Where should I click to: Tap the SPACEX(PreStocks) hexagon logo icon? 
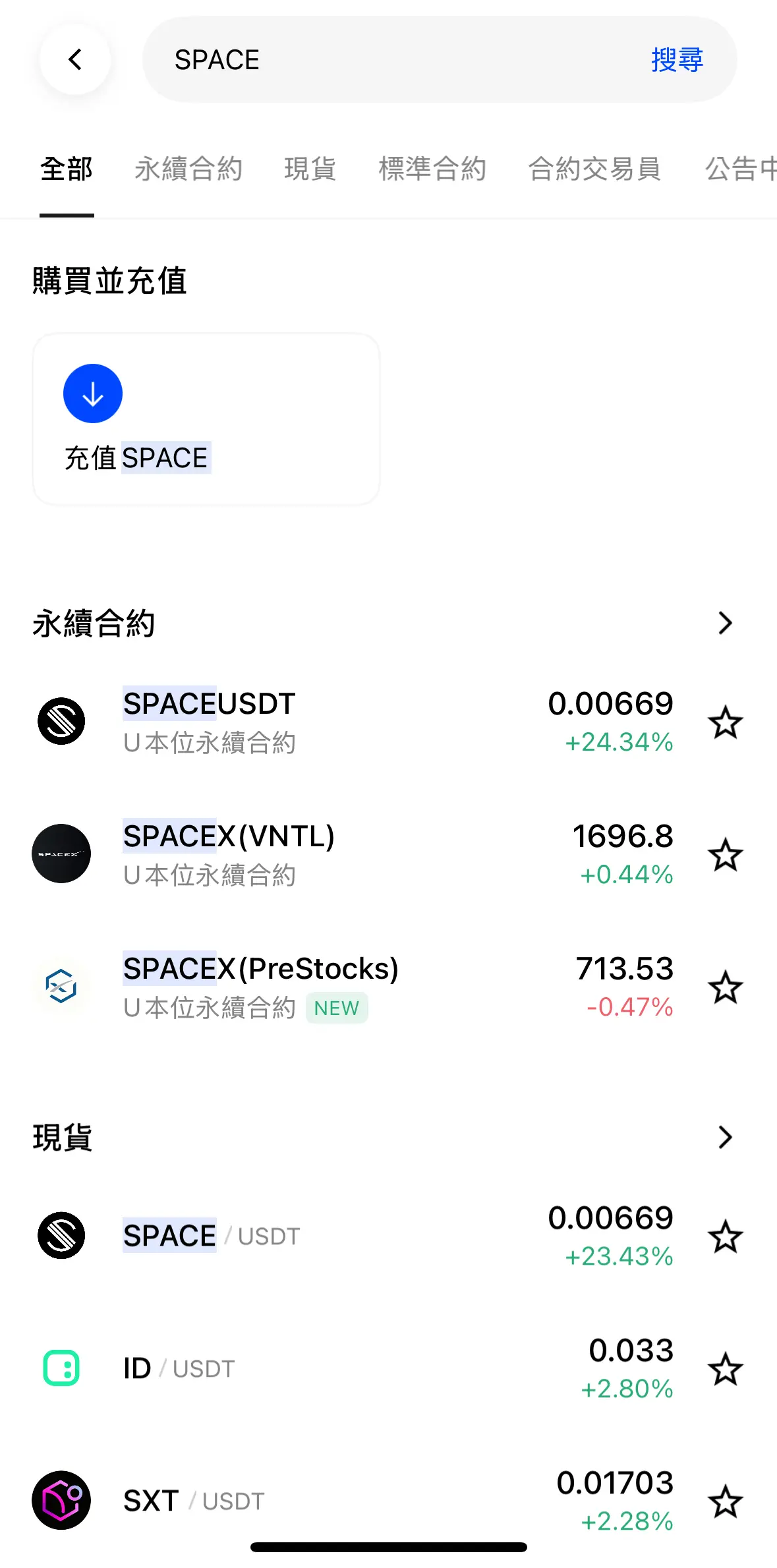pos(61,987)
